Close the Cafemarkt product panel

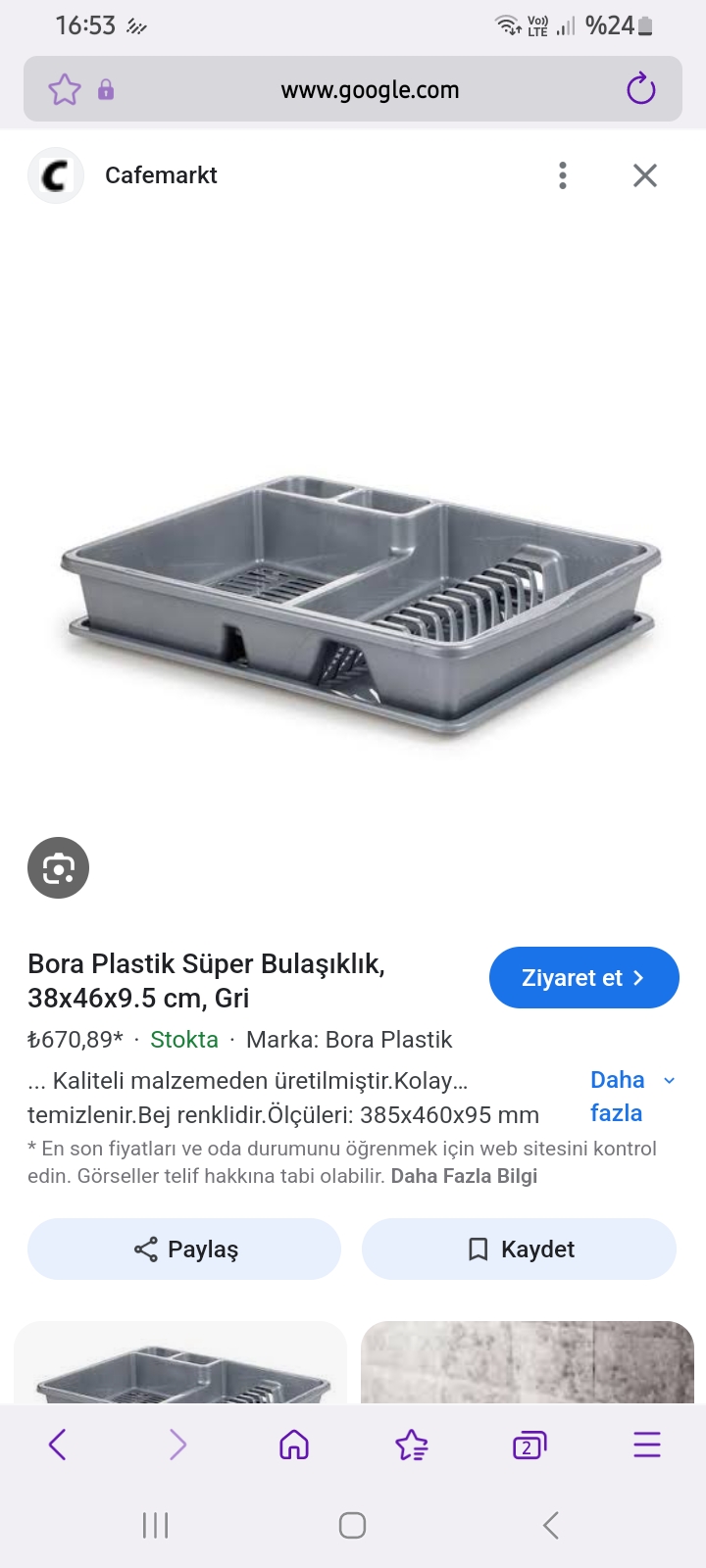point(644,175)
